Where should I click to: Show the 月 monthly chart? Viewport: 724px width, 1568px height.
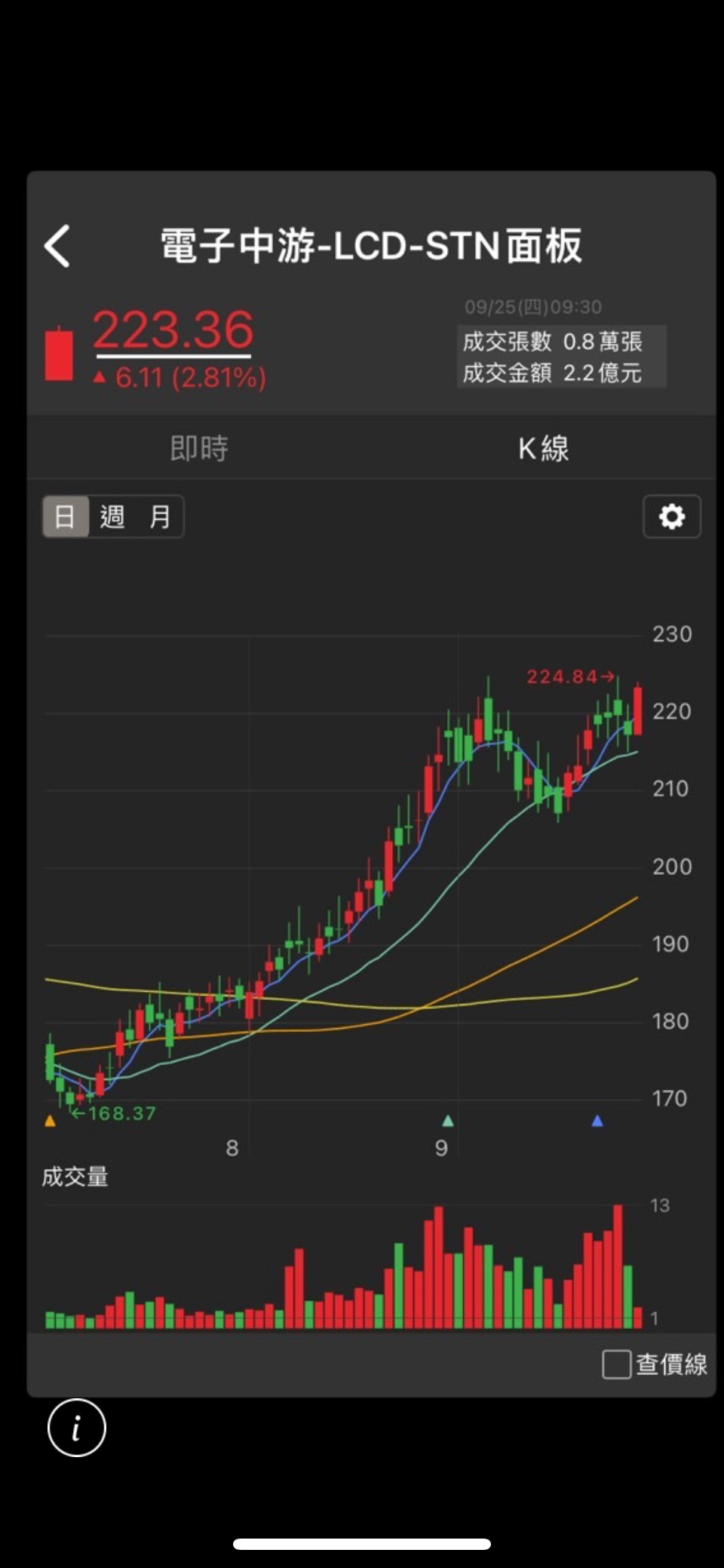pos(159,517)
